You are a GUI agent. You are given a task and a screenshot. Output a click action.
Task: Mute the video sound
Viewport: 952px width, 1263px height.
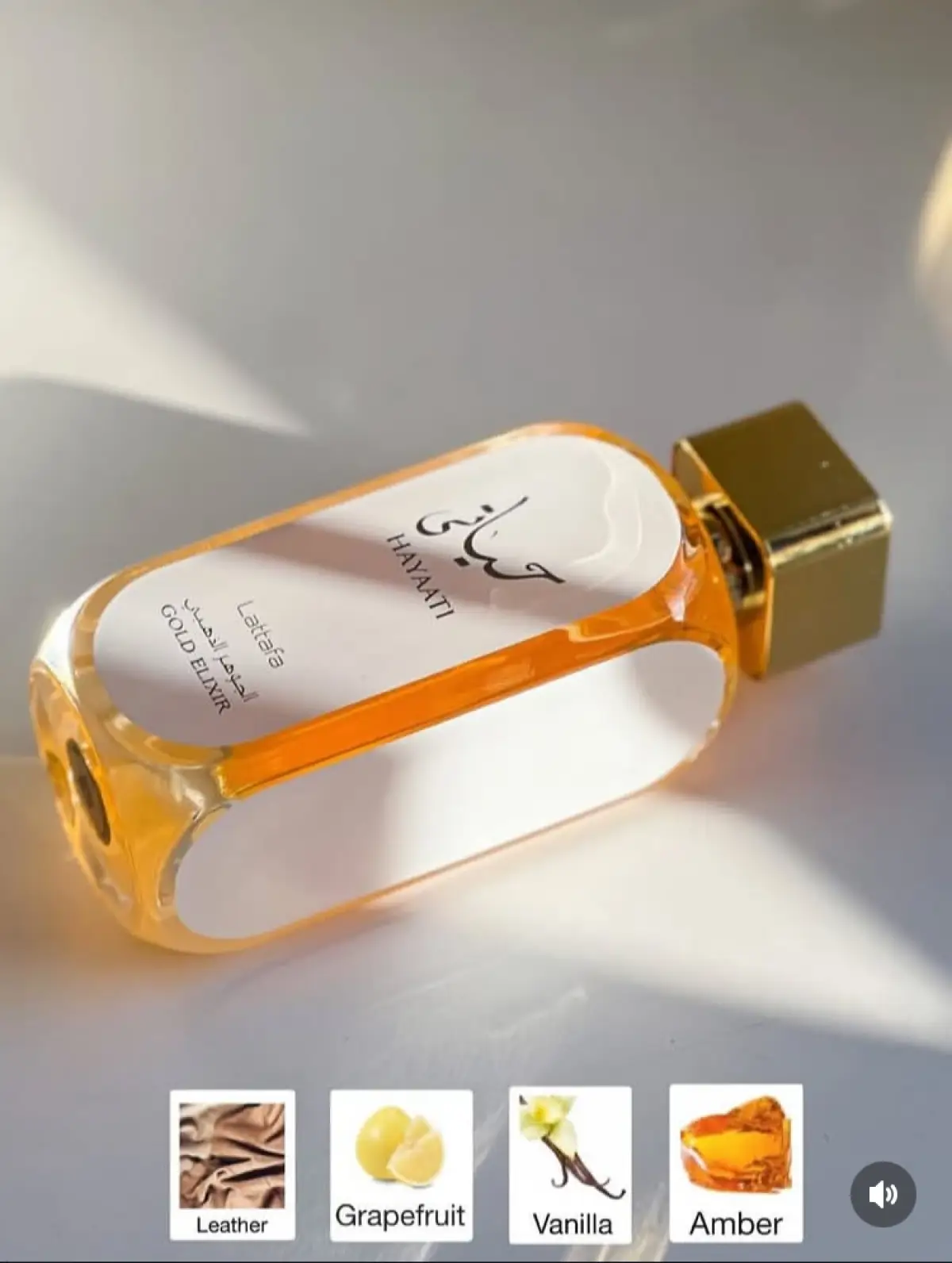click(x=883, y=1195)
